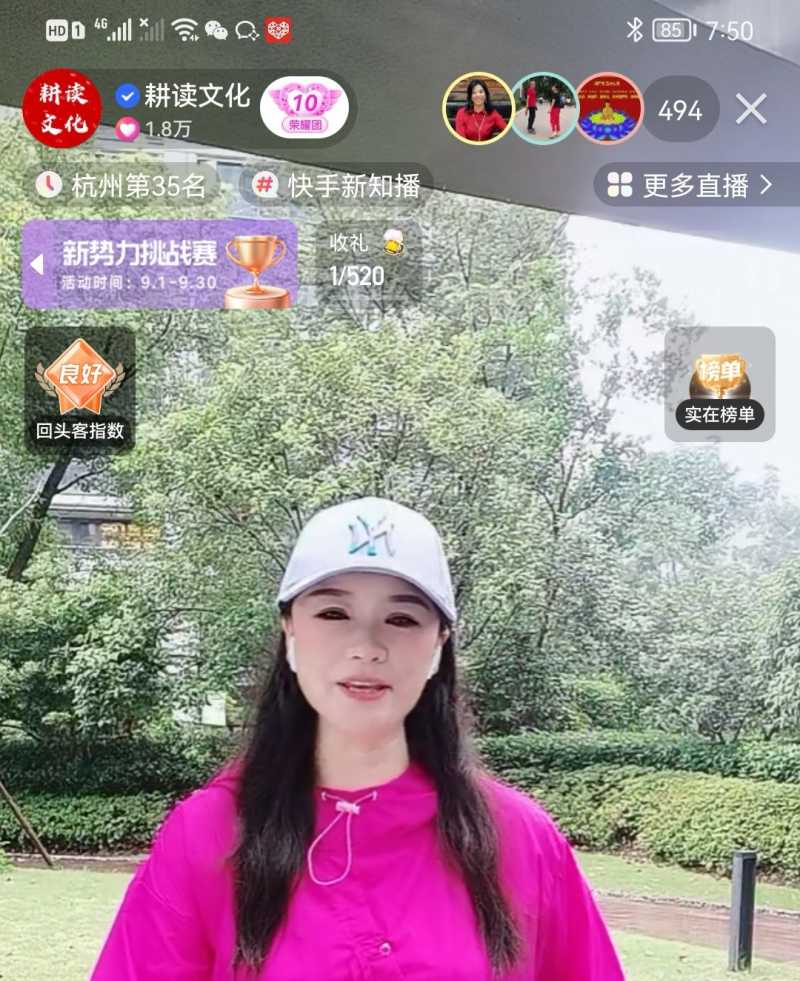800x981 pixels.
Task: Open 更多直播 for more streams
Action: pyautogui.click(x=691, y=185)
